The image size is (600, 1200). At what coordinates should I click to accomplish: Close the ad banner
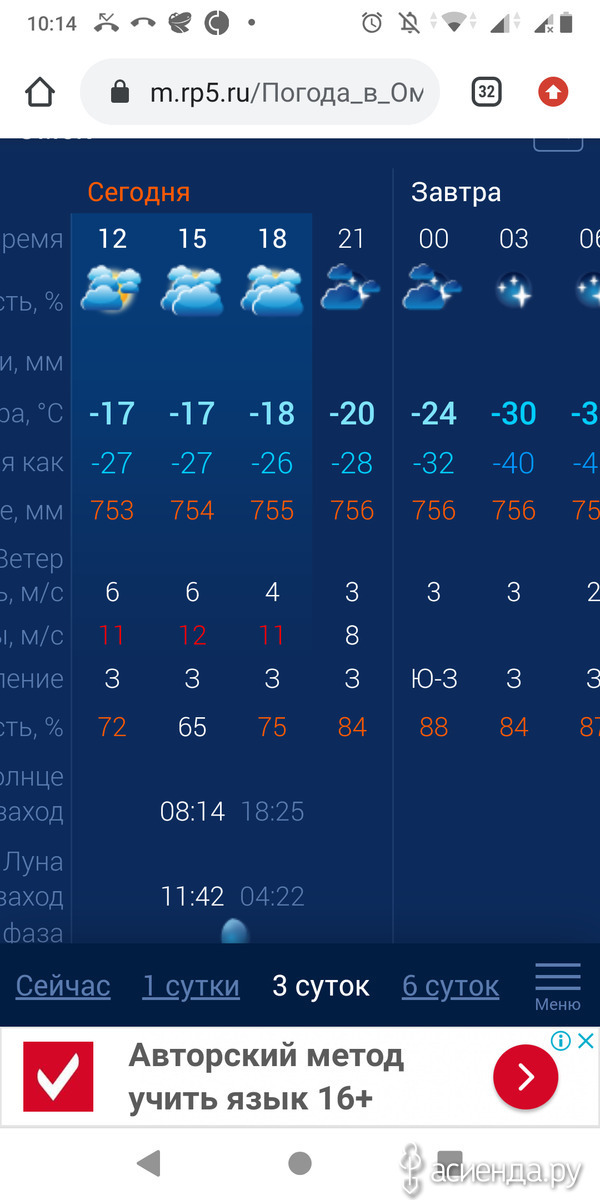click(586, 1041)
